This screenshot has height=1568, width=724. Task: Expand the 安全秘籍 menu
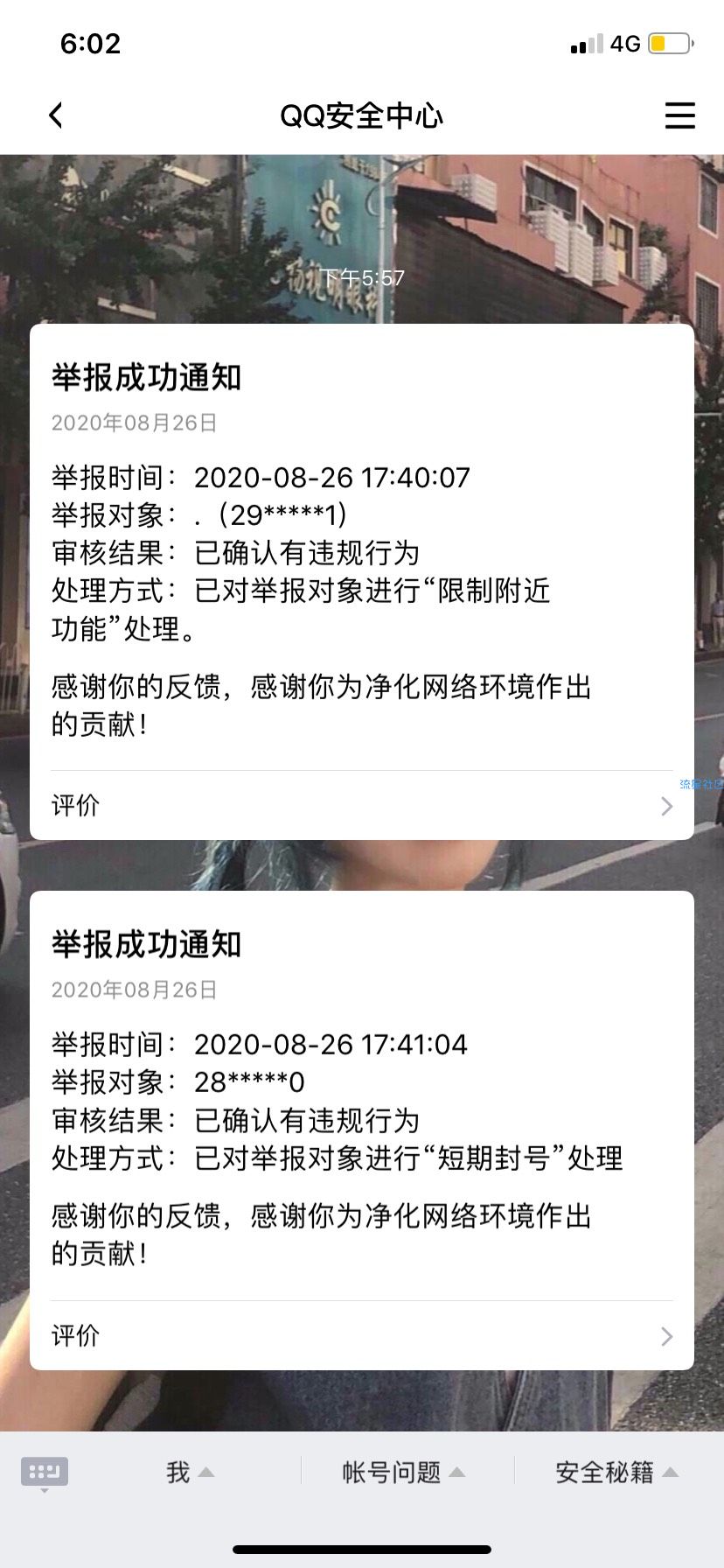point(616,1473)
